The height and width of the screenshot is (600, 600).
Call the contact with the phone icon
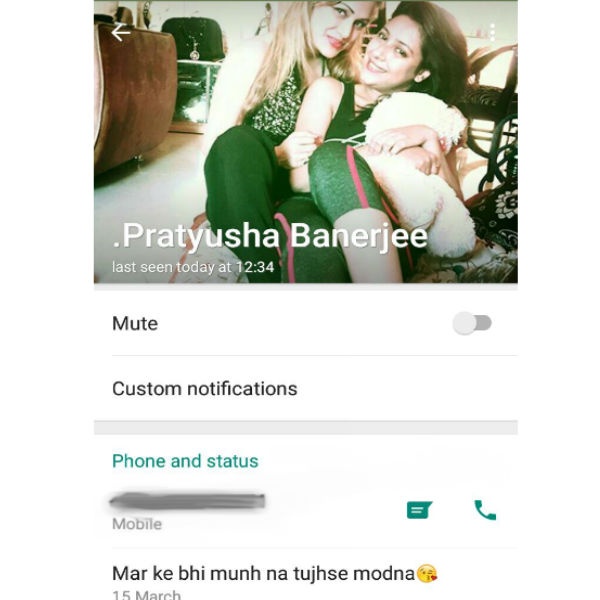[x=485, y=511]
